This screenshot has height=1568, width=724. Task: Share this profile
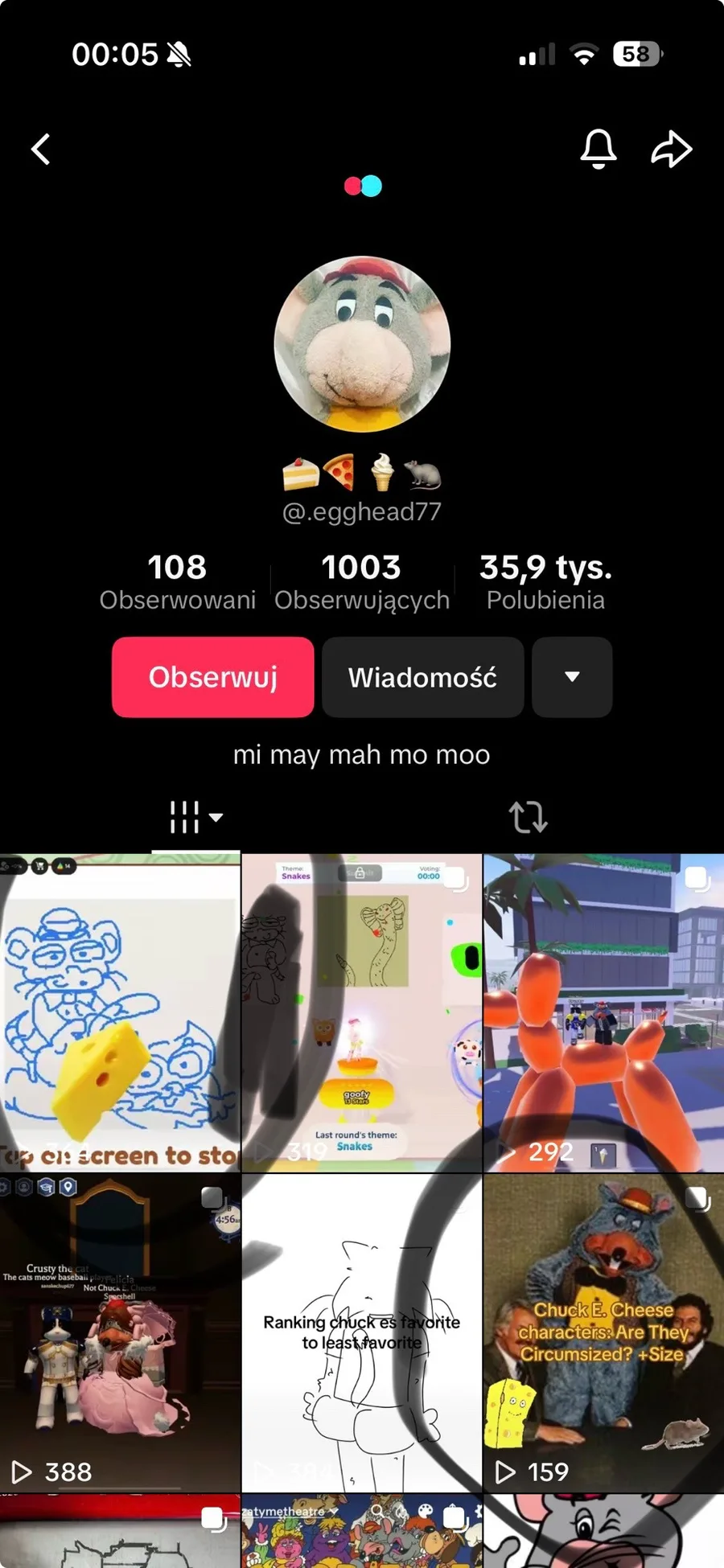click(x=672, y=149)
